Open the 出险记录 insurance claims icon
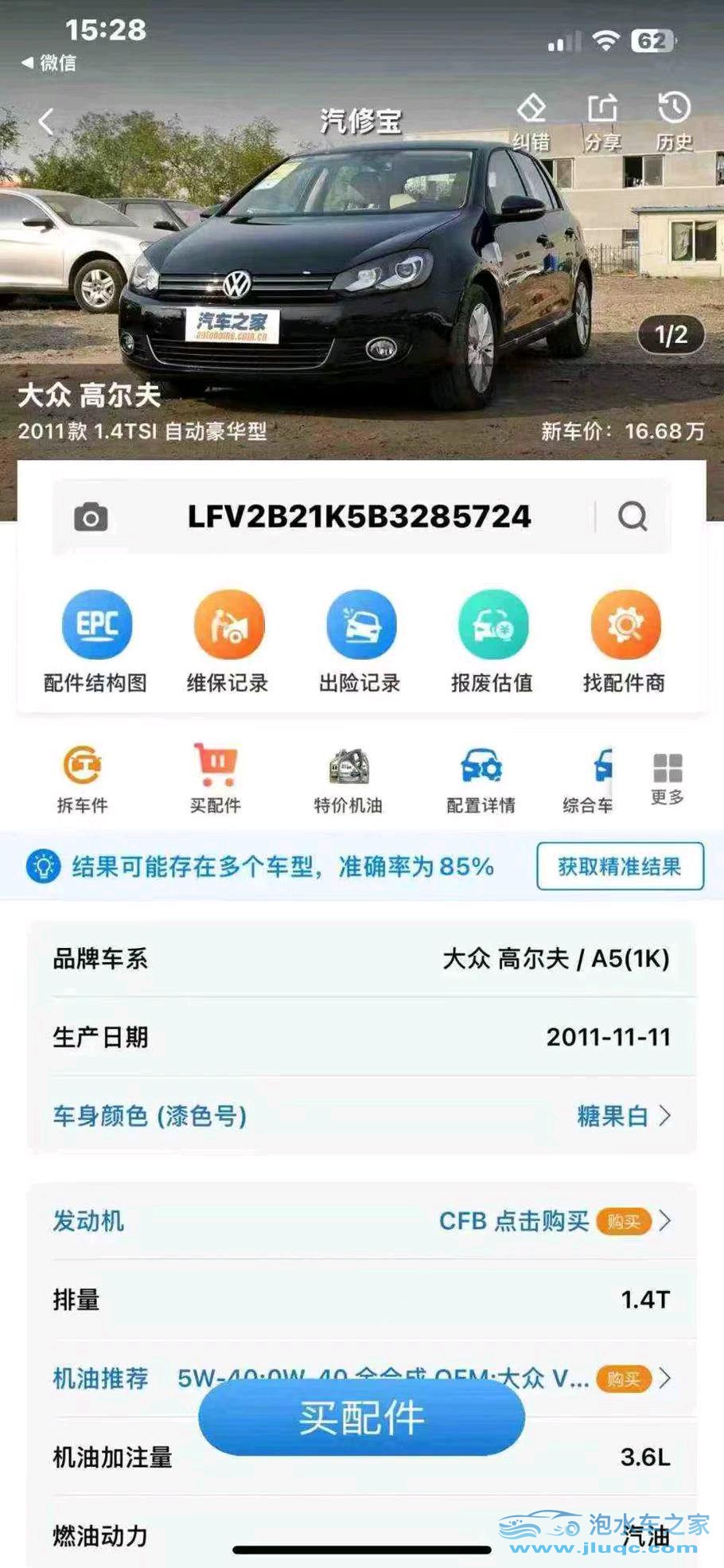 [x=360, y=637]
